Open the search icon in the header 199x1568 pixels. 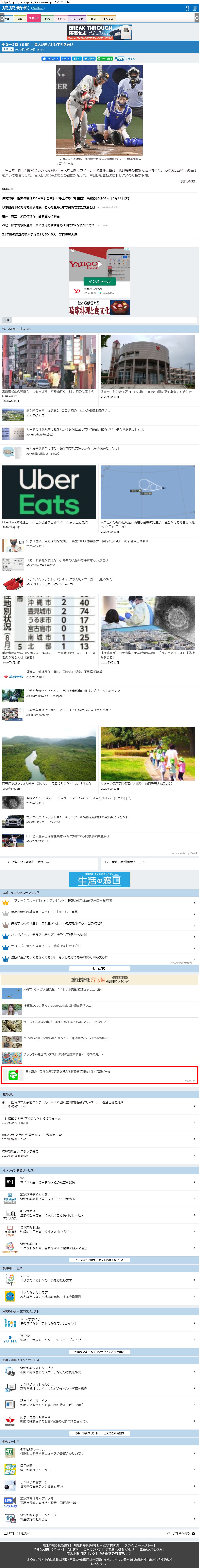pos(187,8)
